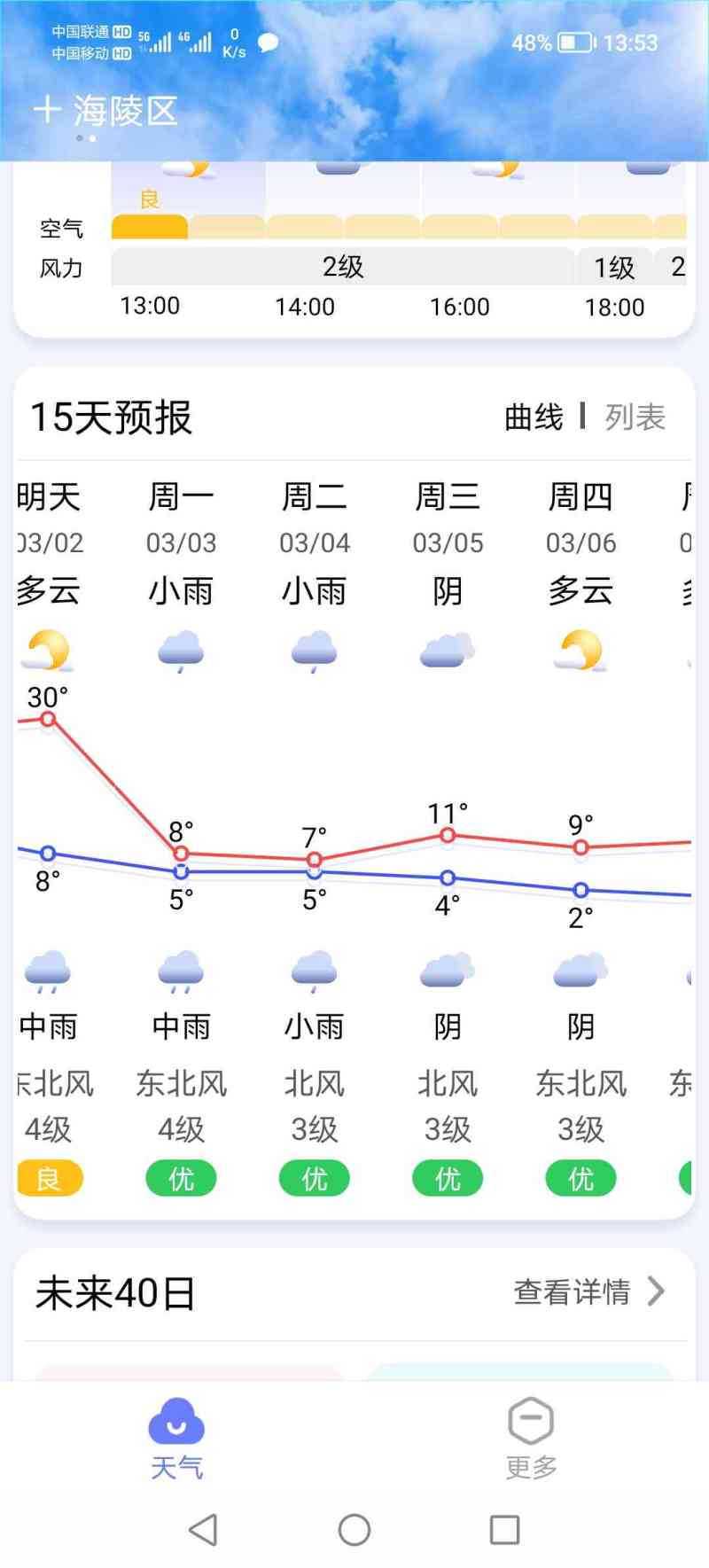
Task: Tap the plus icon to add a city
Action: pyautogui.click(x=47, y=111)
